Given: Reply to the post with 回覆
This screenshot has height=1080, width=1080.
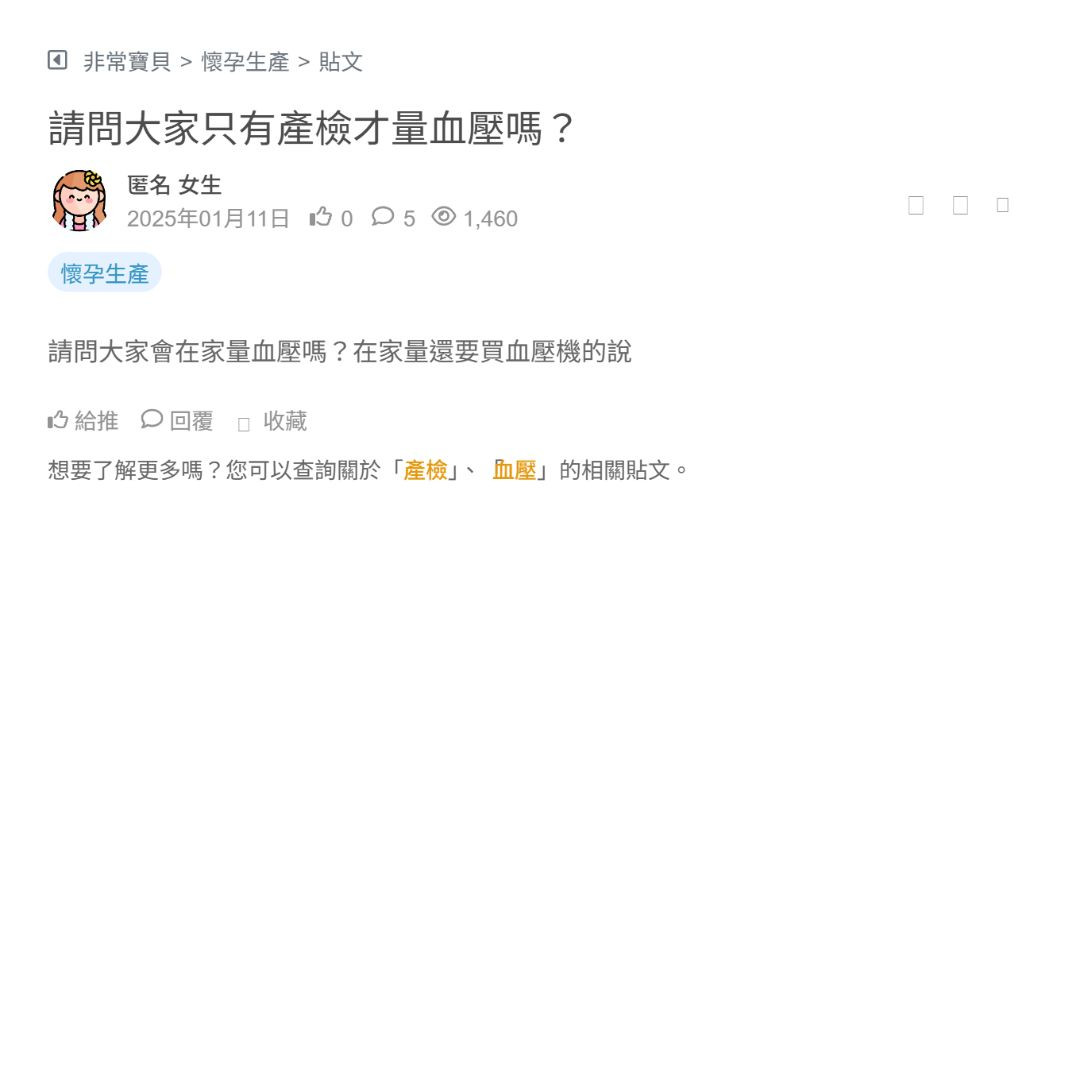Looking at the screenshot, I should coord(177,421).
